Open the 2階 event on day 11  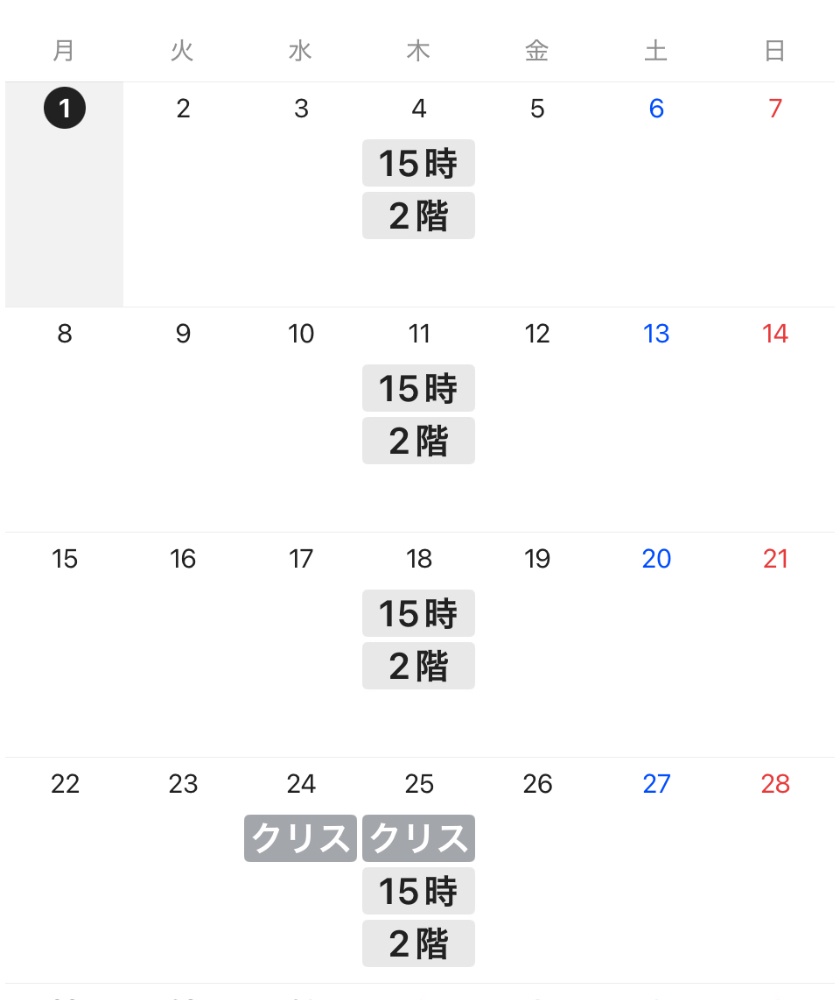pyautogui.click(x=418, y=441)
